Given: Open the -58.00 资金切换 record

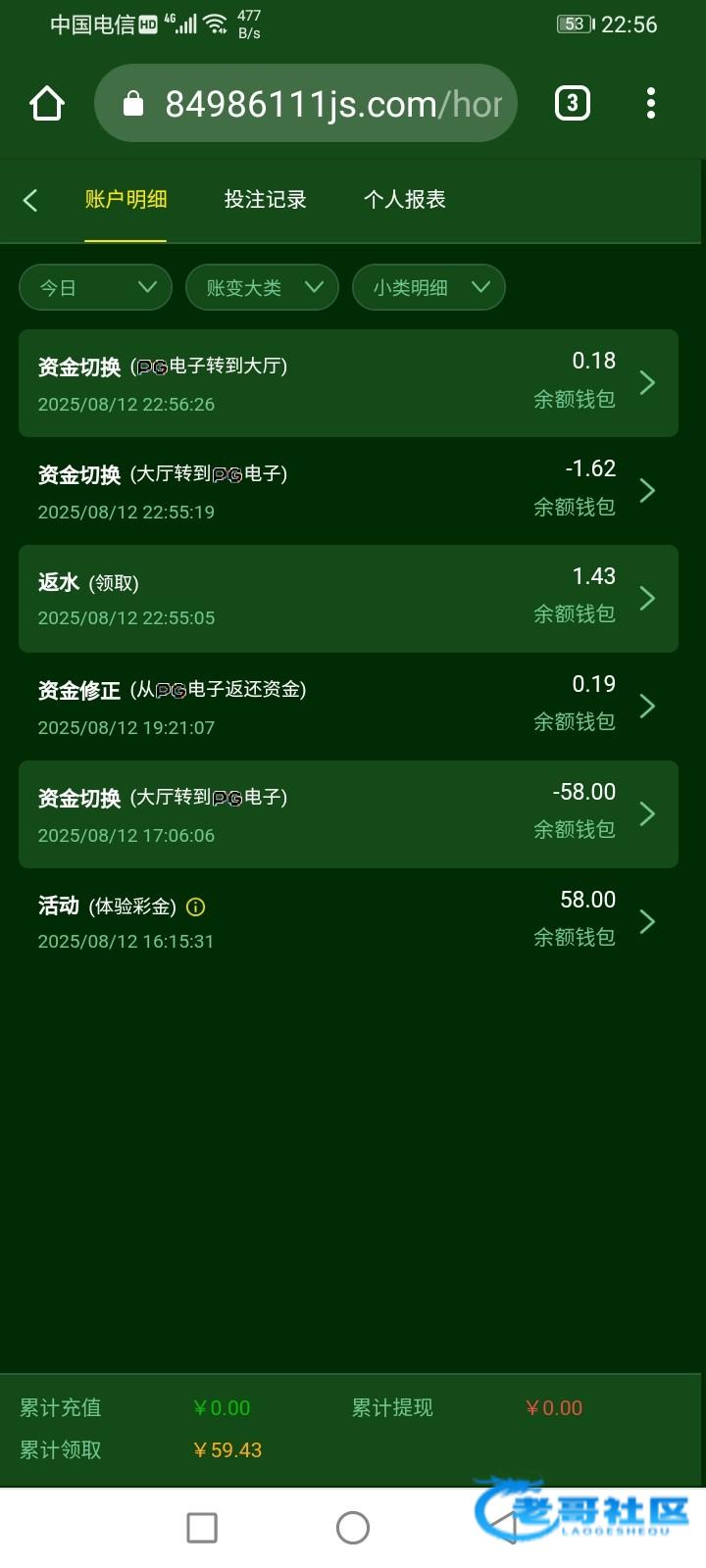Looking at the screenshot, I should click(348, 814).
